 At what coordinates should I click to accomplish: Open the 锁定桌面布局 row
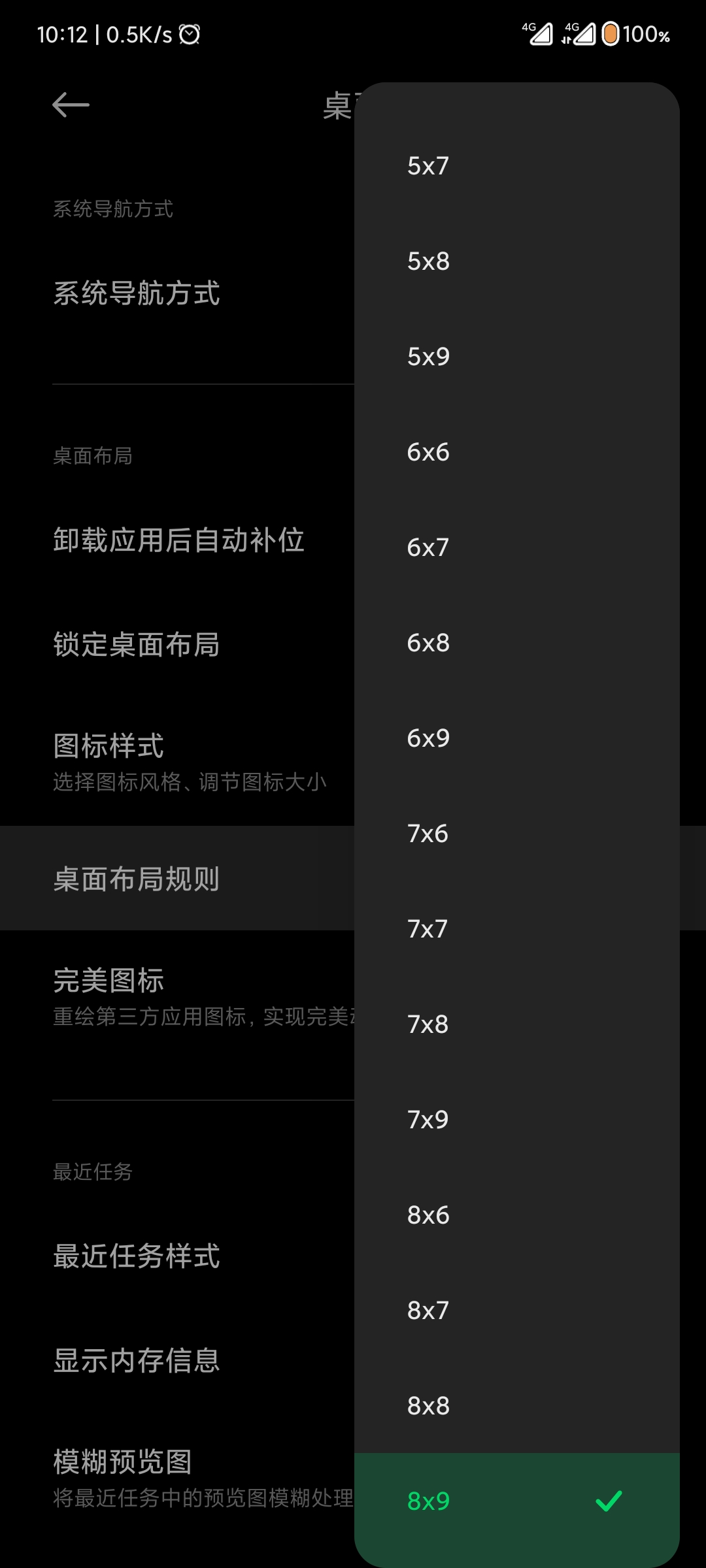pos(177,644)
